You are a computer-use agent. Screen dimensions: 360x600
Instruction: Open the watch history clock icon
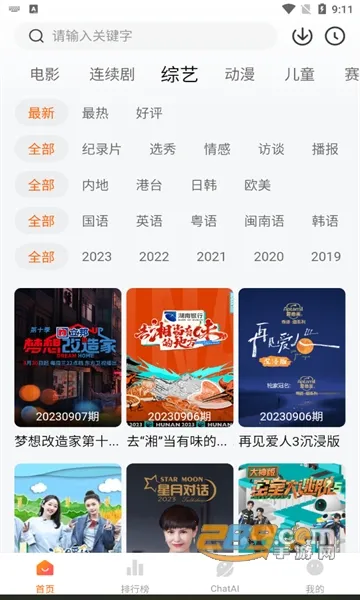335,36
